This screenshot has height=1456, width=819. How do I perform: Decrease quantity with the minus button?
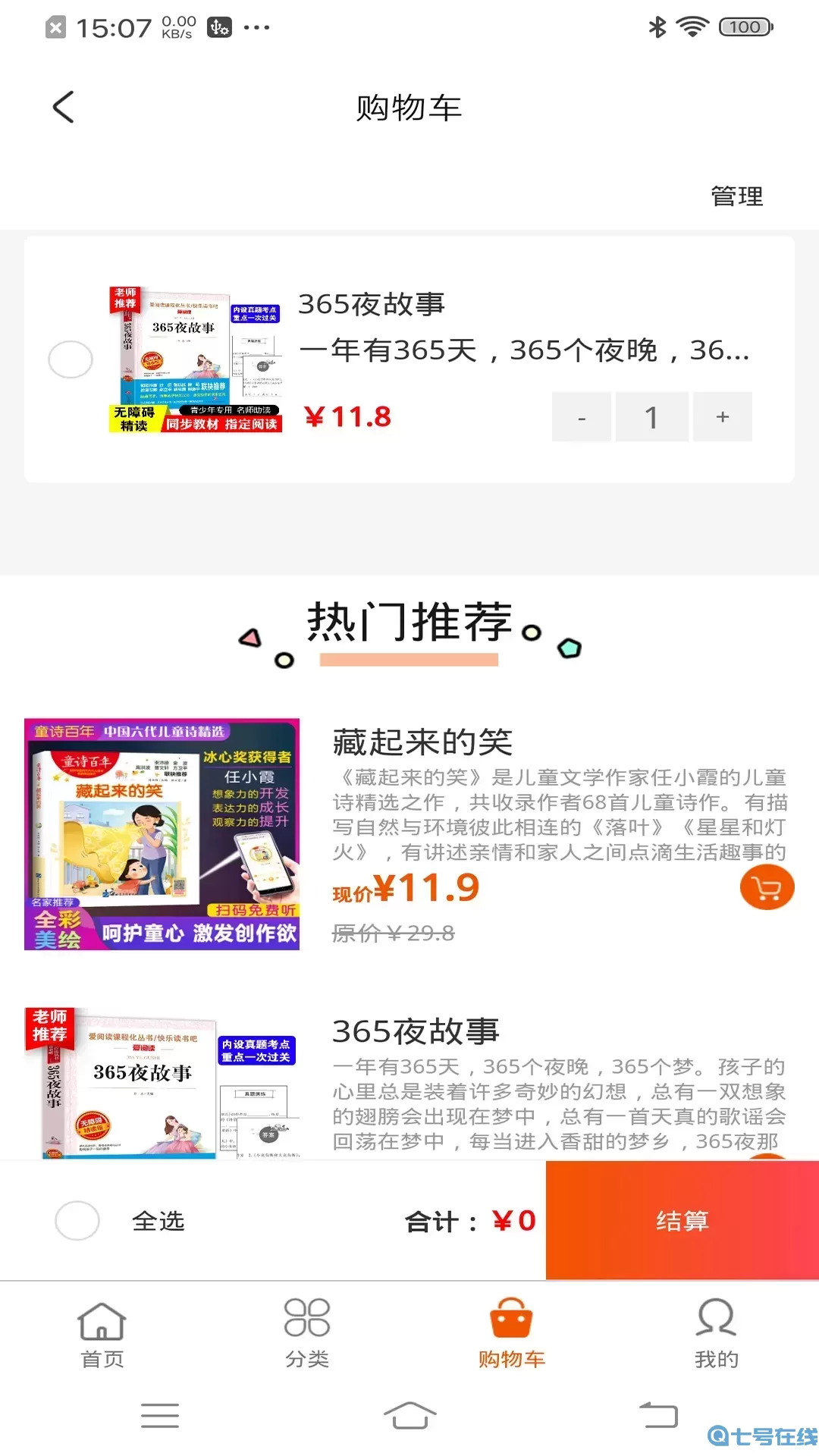pyautogui.click(x=581, y=416)
